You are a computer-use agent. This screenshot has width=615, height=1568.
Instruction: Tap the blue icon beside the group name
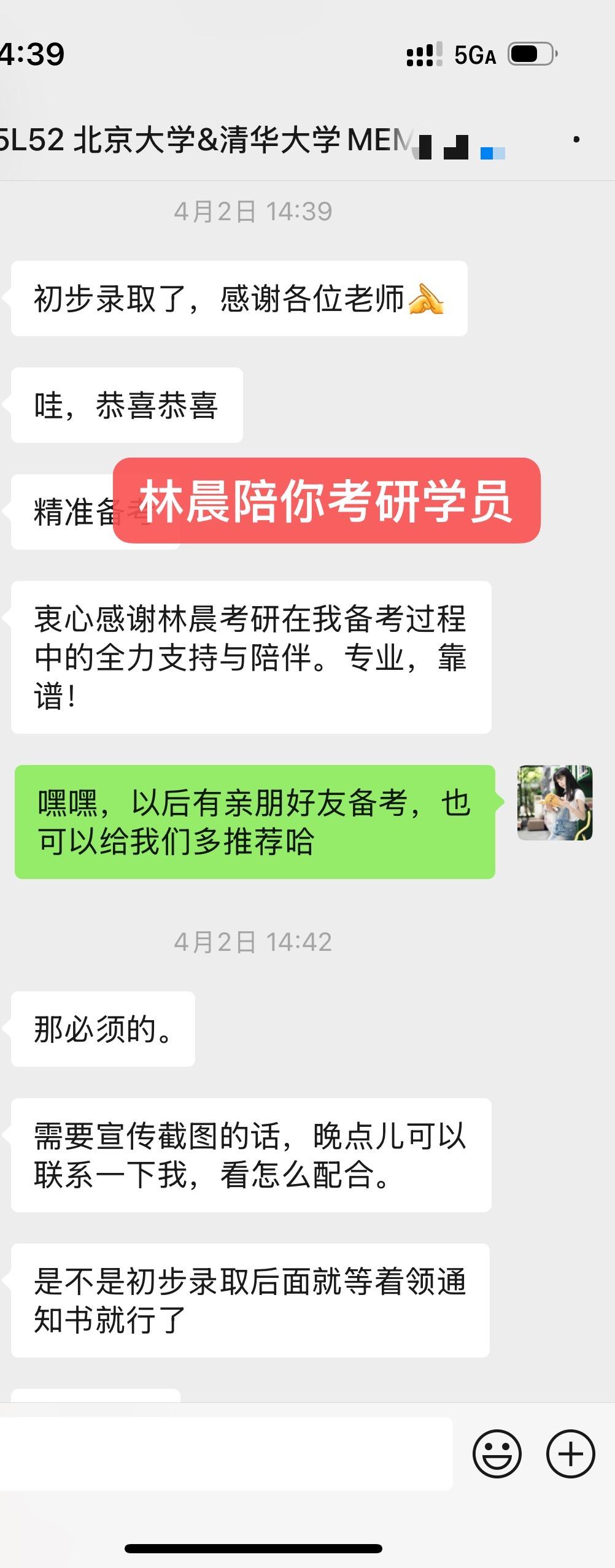[x=494, y=152]
